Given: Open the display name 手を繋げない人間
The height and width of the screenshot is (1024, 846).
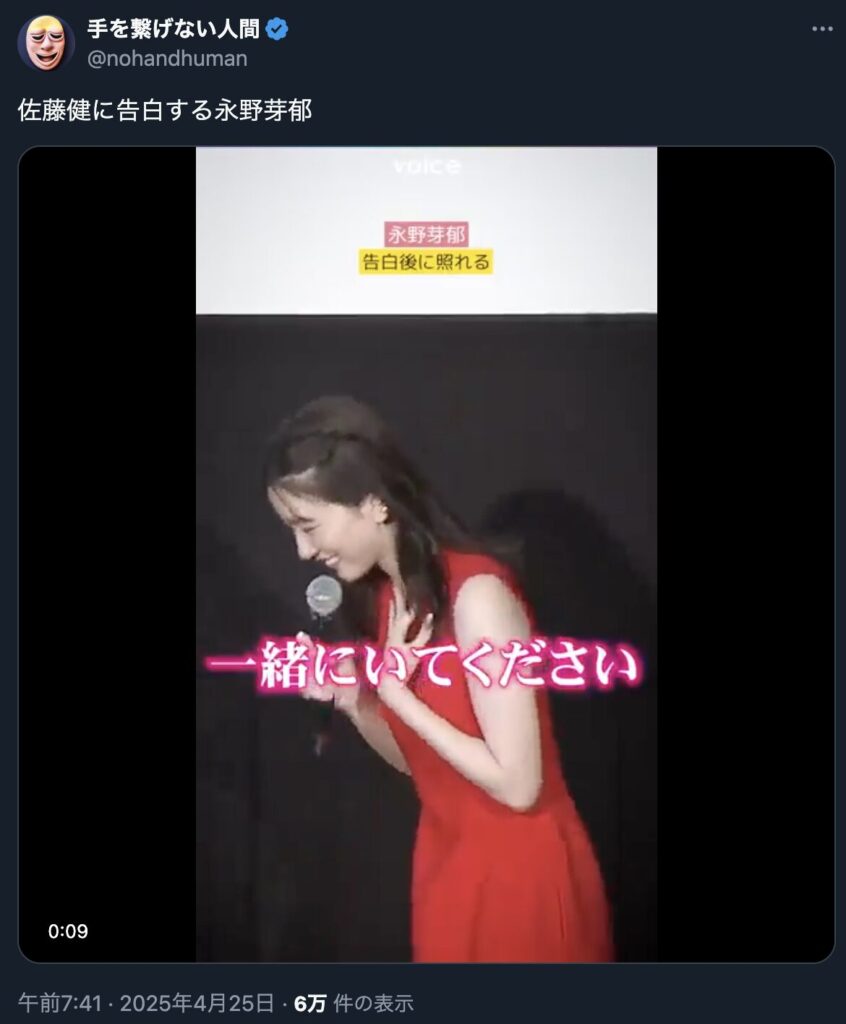Looking at the screenshot, I should pos(172,30).
